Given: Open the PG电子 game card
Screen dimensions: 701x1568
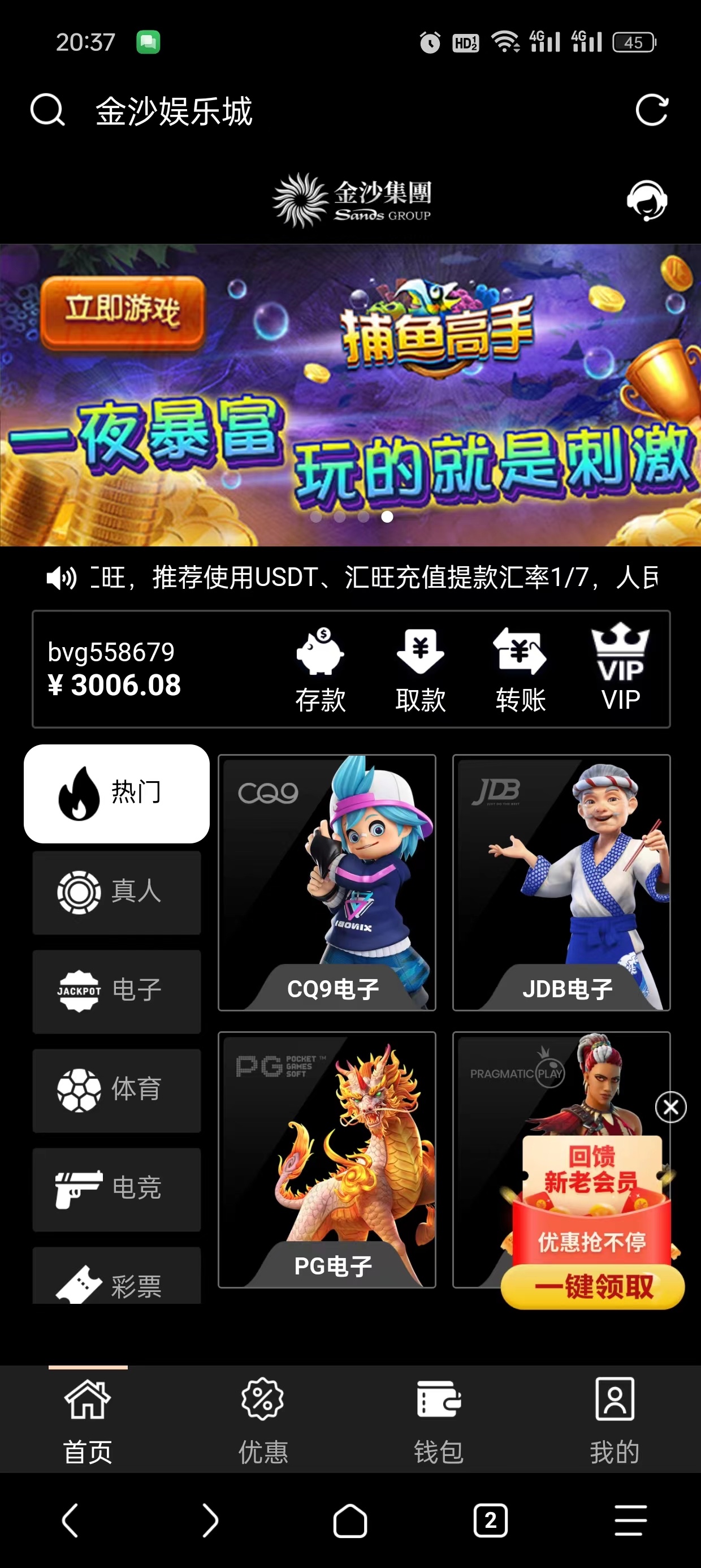Looking at the screenshot, I should (327, 1160).
